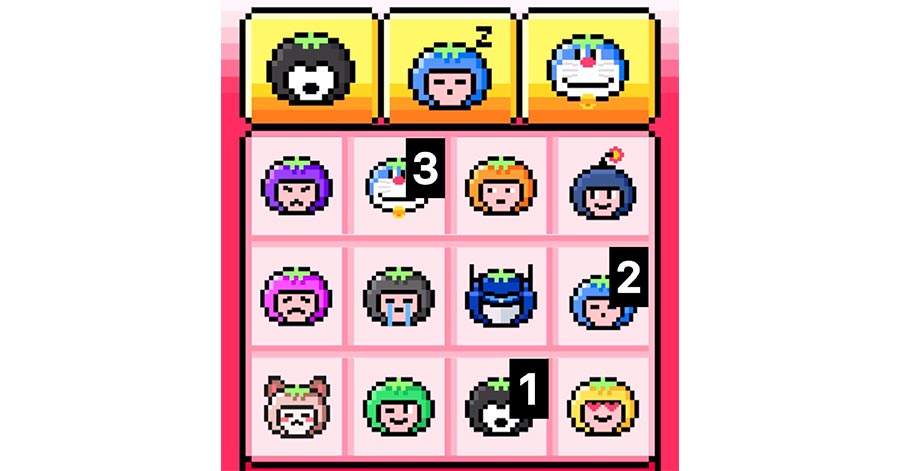
Task: Tap the yellow heart-eyes tomato head tile
Action: pyautogui.click(x=603, y=407)
